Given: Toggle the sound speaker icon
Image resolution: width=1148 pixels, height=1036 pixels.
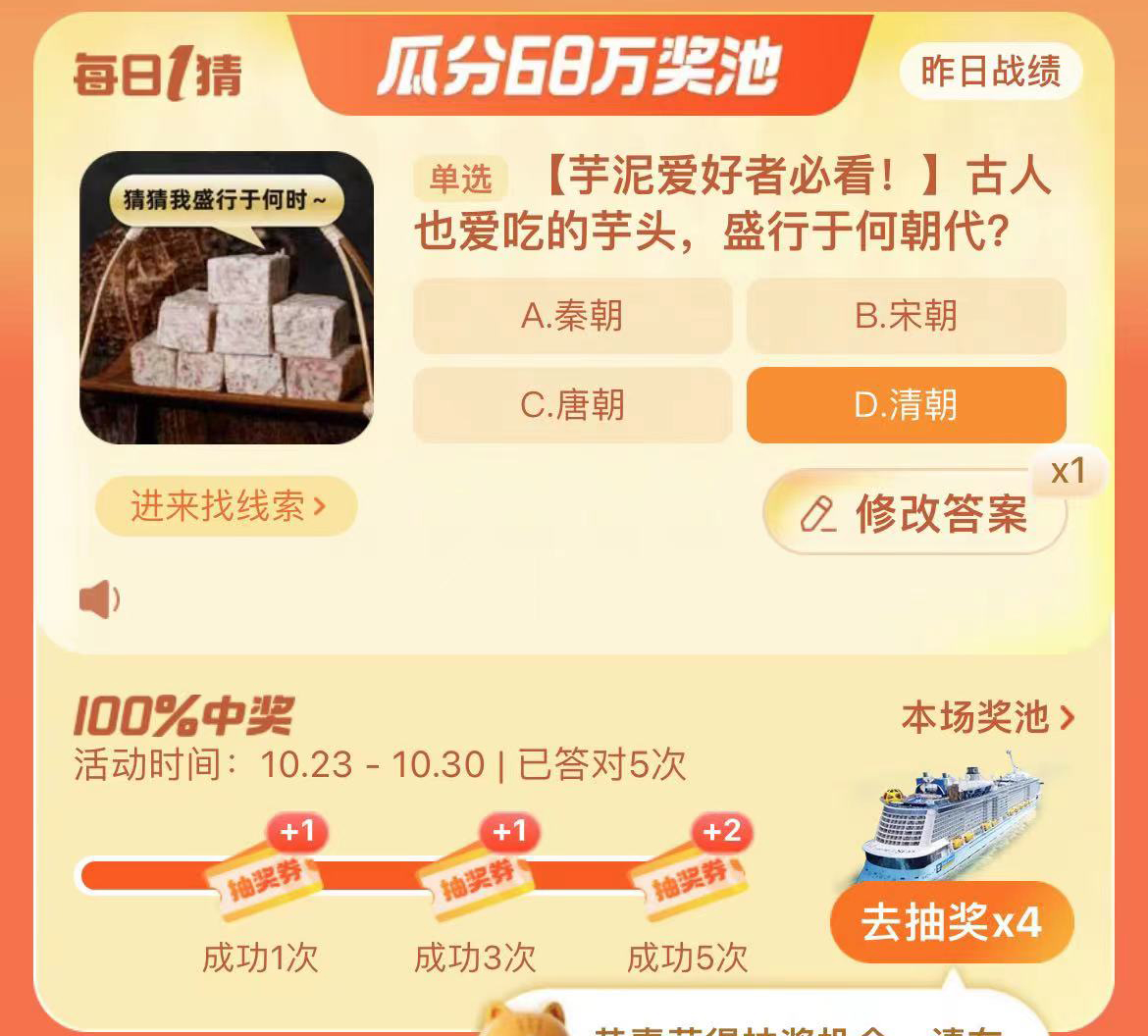Looking at the screenshot, I should [x=99, y=599].
